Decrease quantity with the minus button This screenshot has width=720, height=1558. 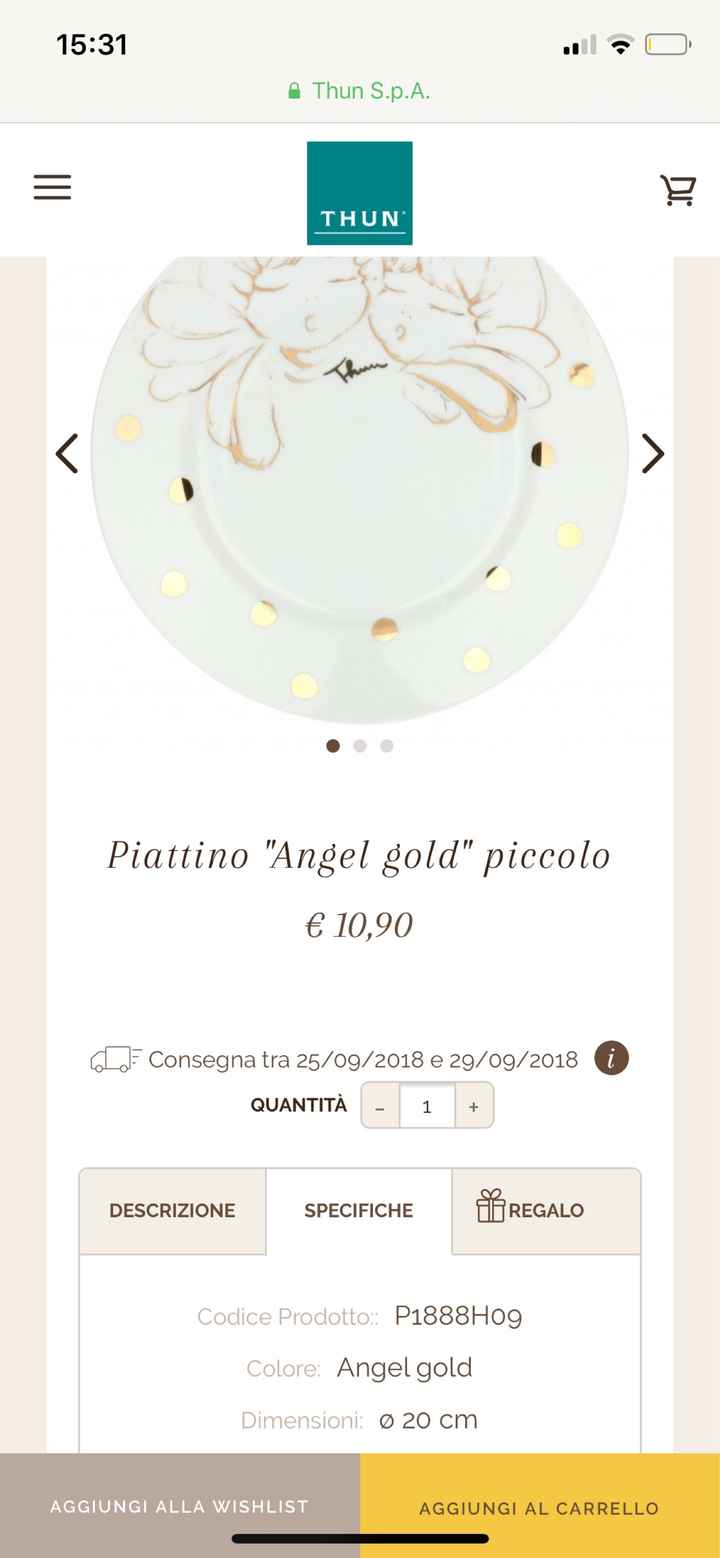[380, 1106]
